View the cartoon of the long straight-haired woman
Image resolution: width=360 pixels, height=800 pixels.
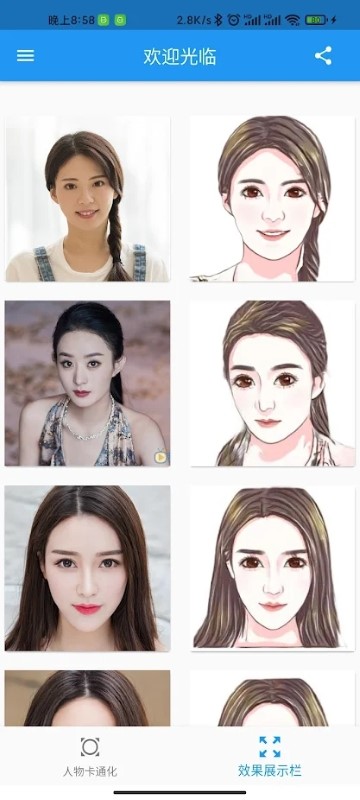click(x=273, y=568)
